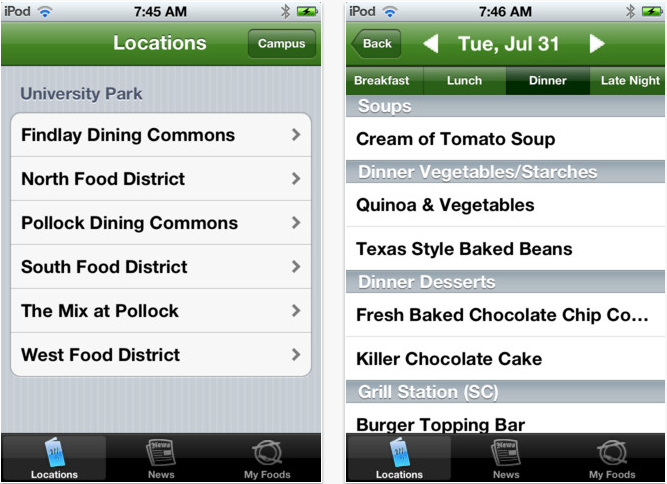Open Findlay Dining Commons

pos(161,135)
